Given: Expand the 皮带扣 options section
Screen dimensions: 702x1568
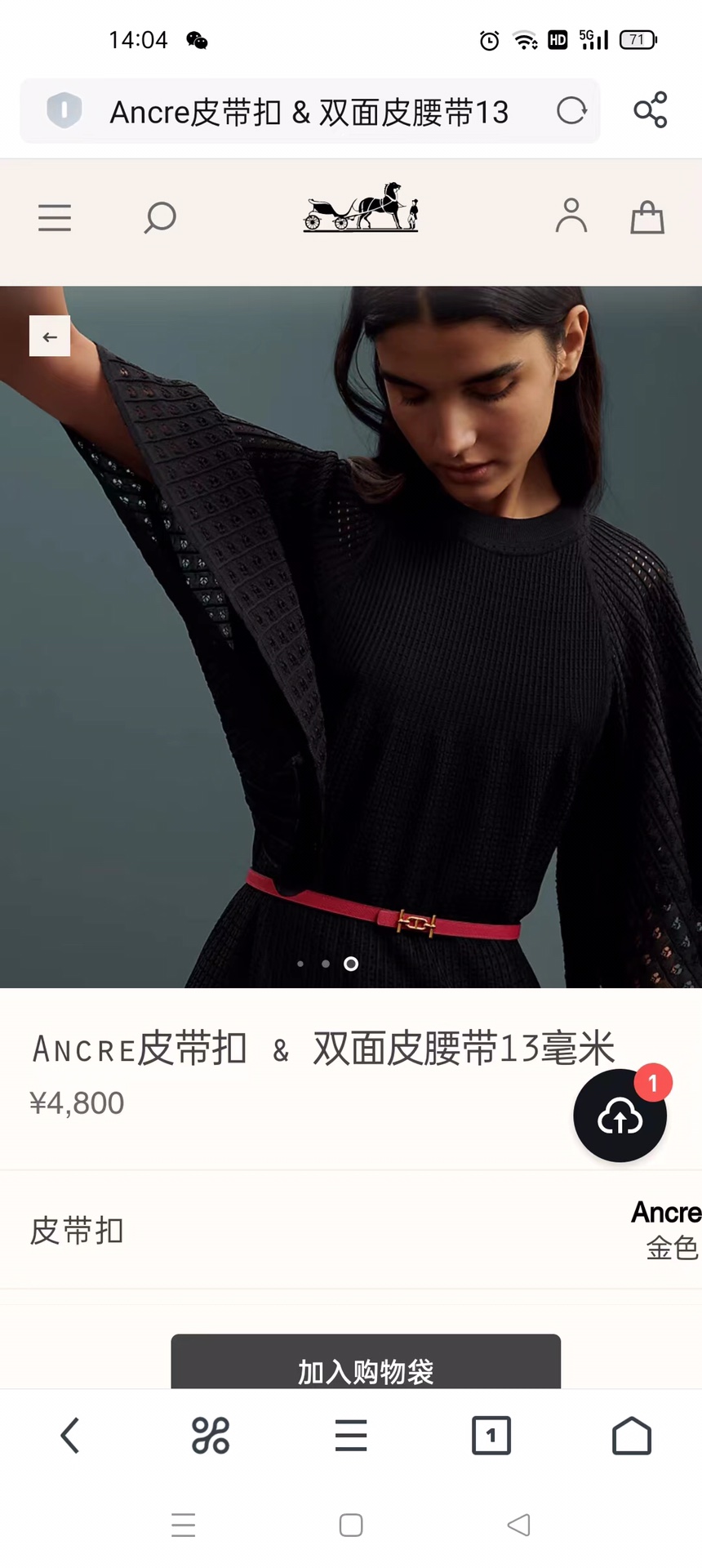Looking at the screenshot, I should [x=77, y=1231].
